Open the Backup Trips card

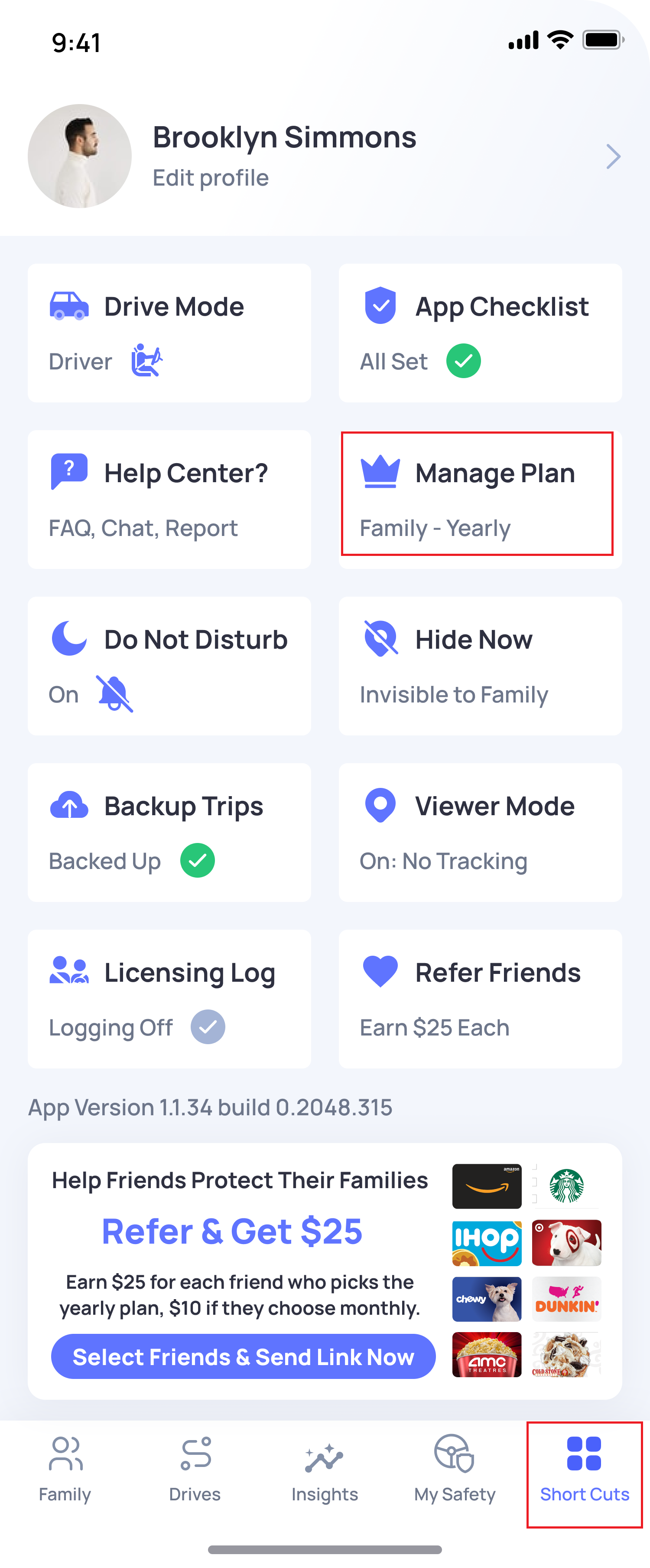tap(169, 832)
